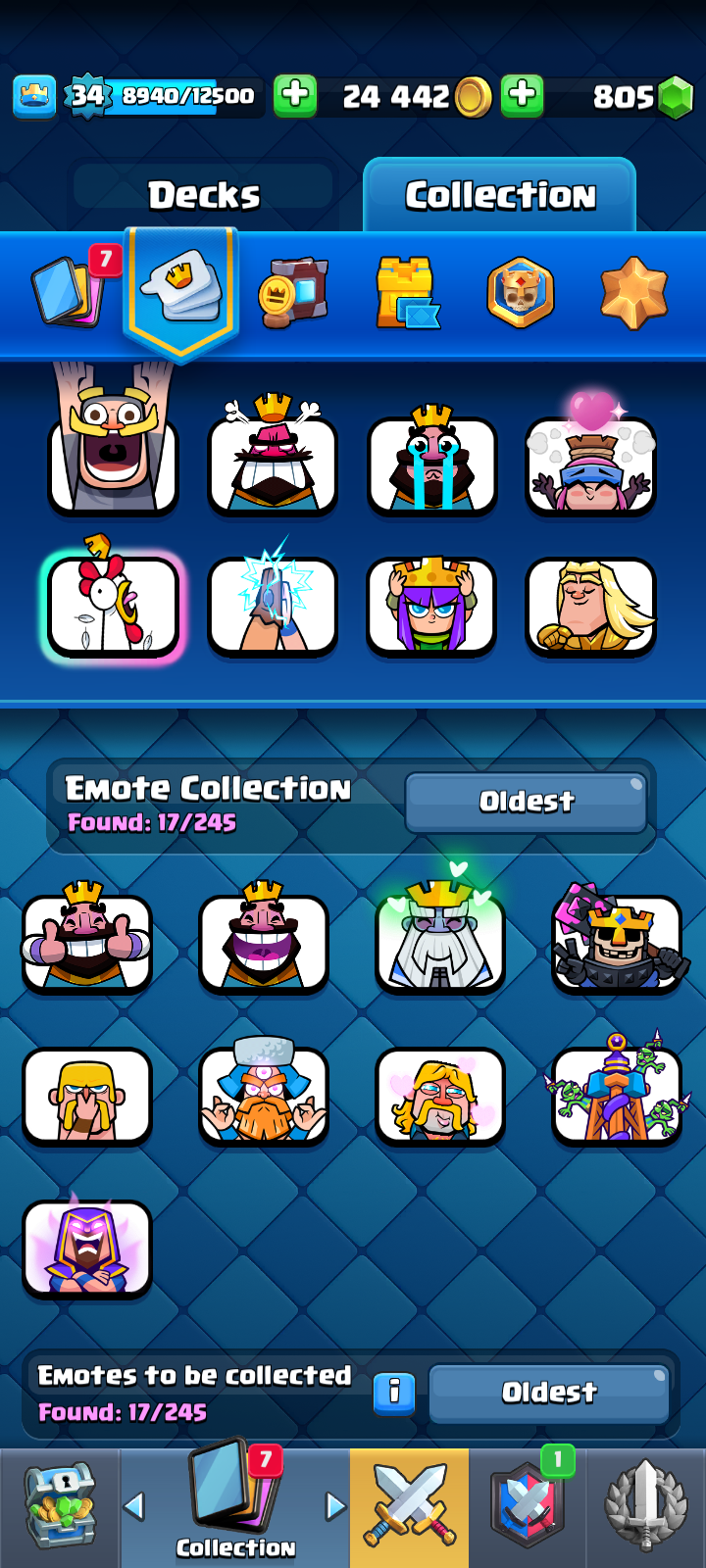This screenshot has height=1568, width=706.
Task: Switch to the Decks tab
Action: click(x=204, y=195)
